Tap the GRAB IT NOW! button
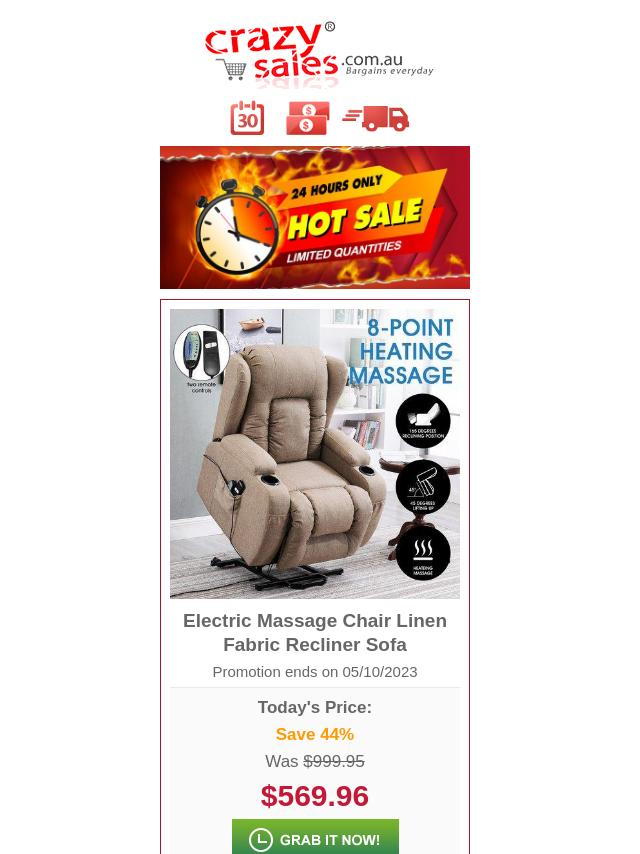Viewport: 640px width, 854px height. [315, 838]
